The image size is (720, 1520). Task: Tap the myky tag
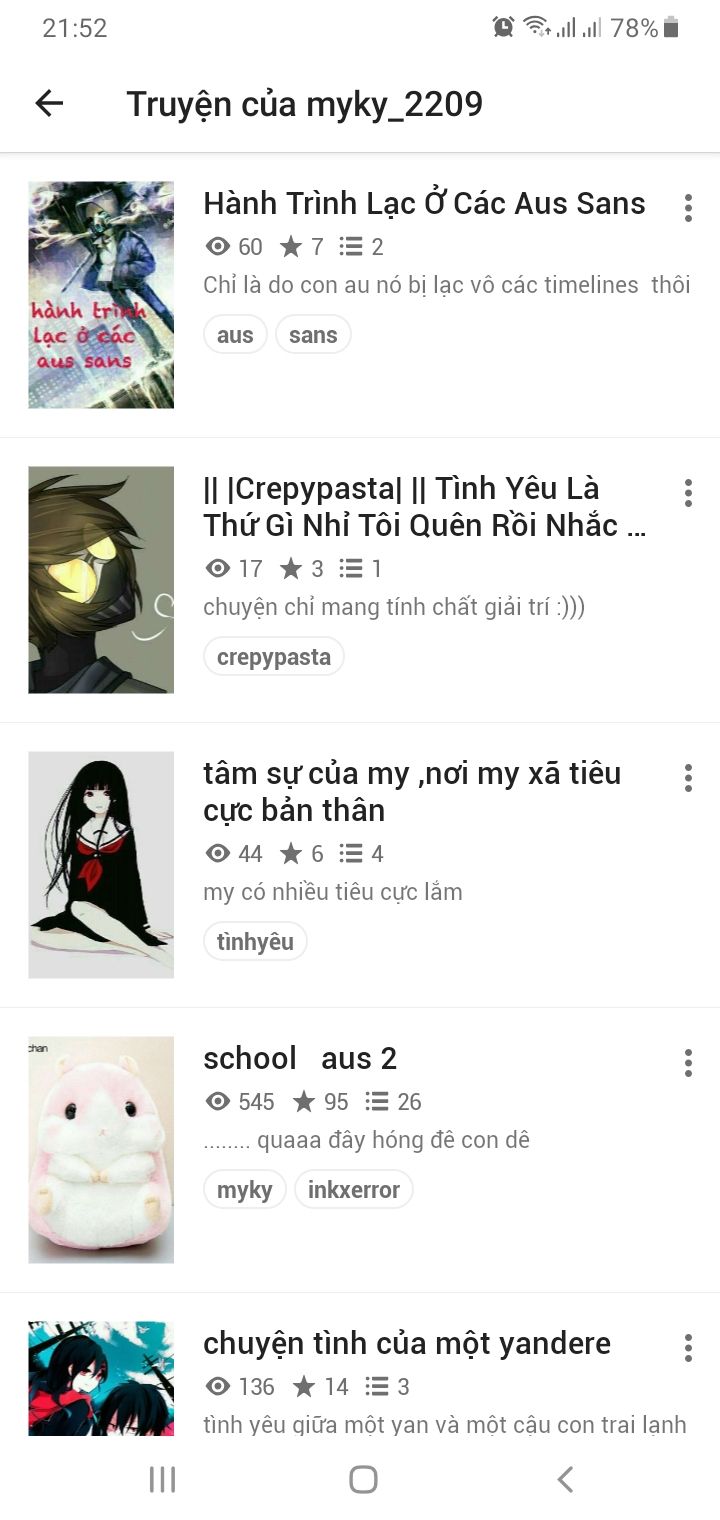(244, 1190)
